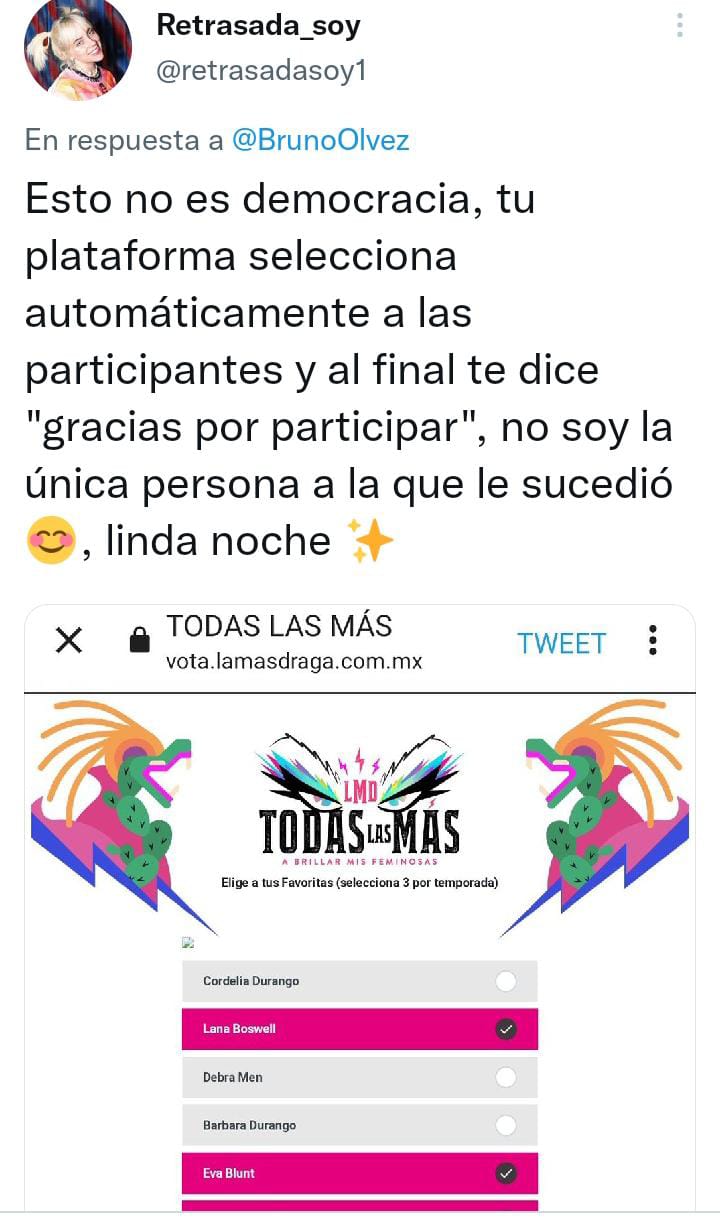
Task: Open @BrunoOlvez profile link
Action: [x=320, y=141]
